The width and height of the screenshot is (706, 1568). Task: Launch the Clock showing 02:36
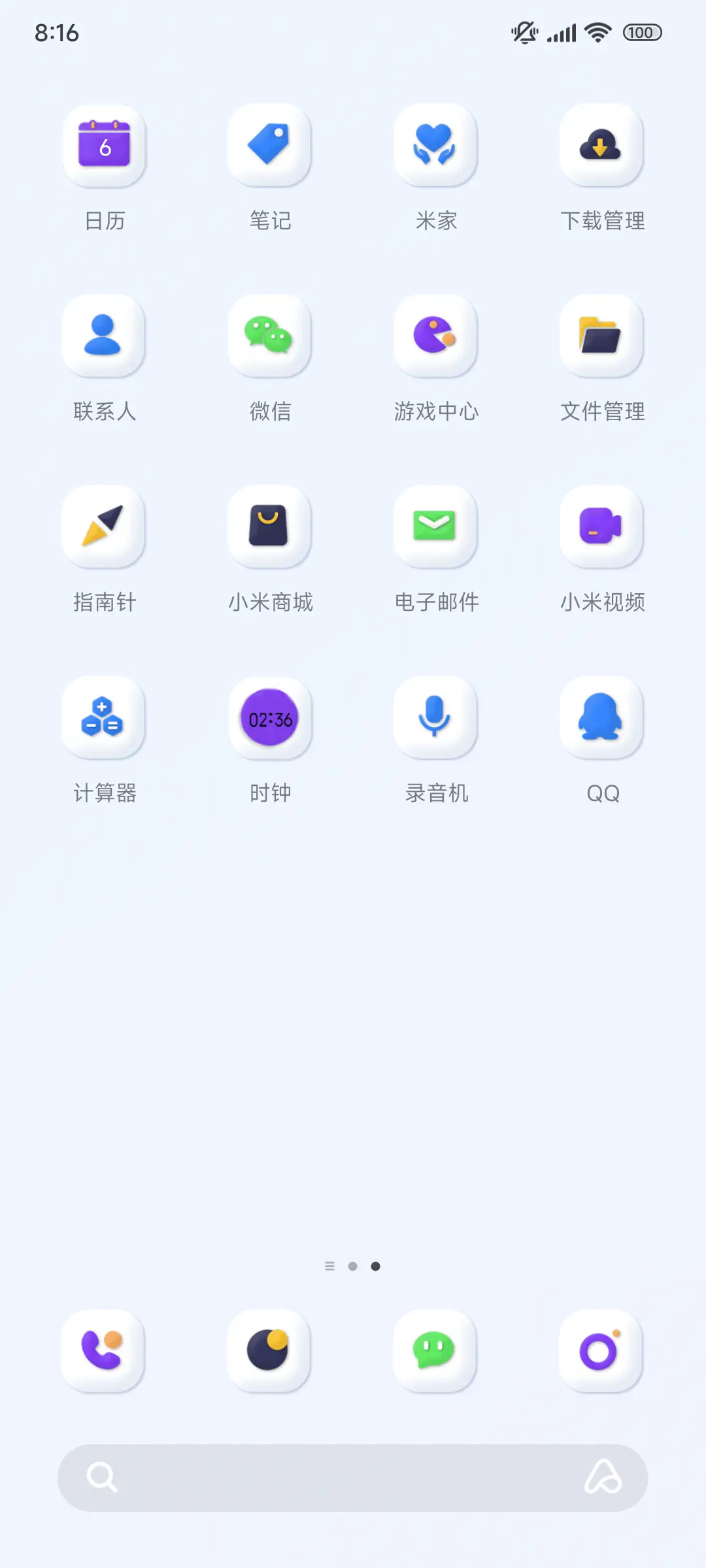click(270, 717)
